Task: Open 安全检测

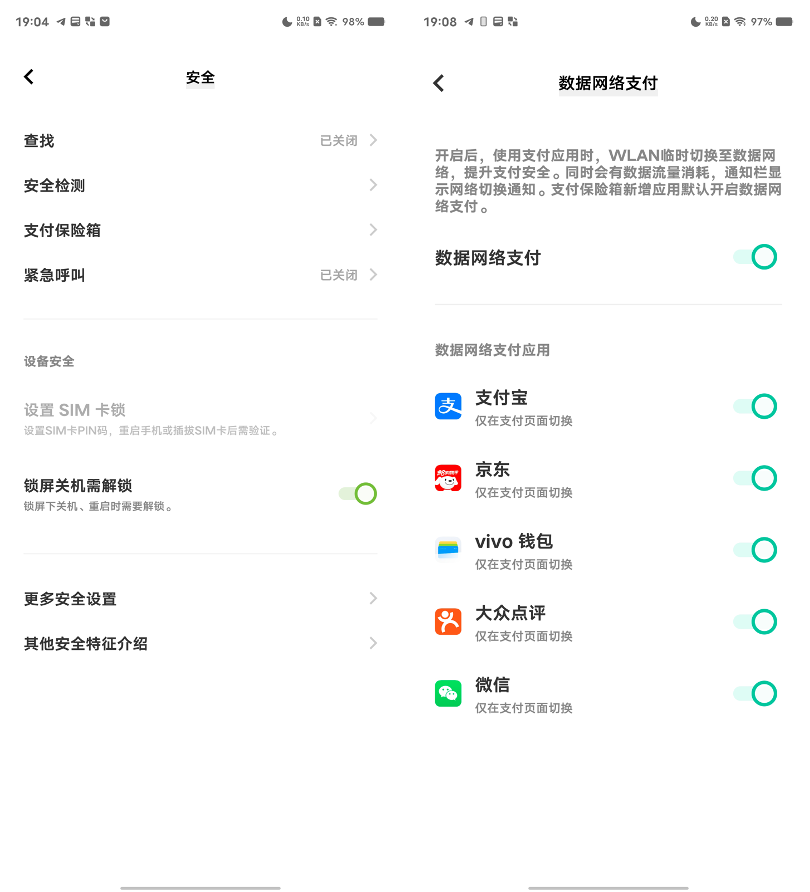Action: pyautogui.click(x=200, y=185)
